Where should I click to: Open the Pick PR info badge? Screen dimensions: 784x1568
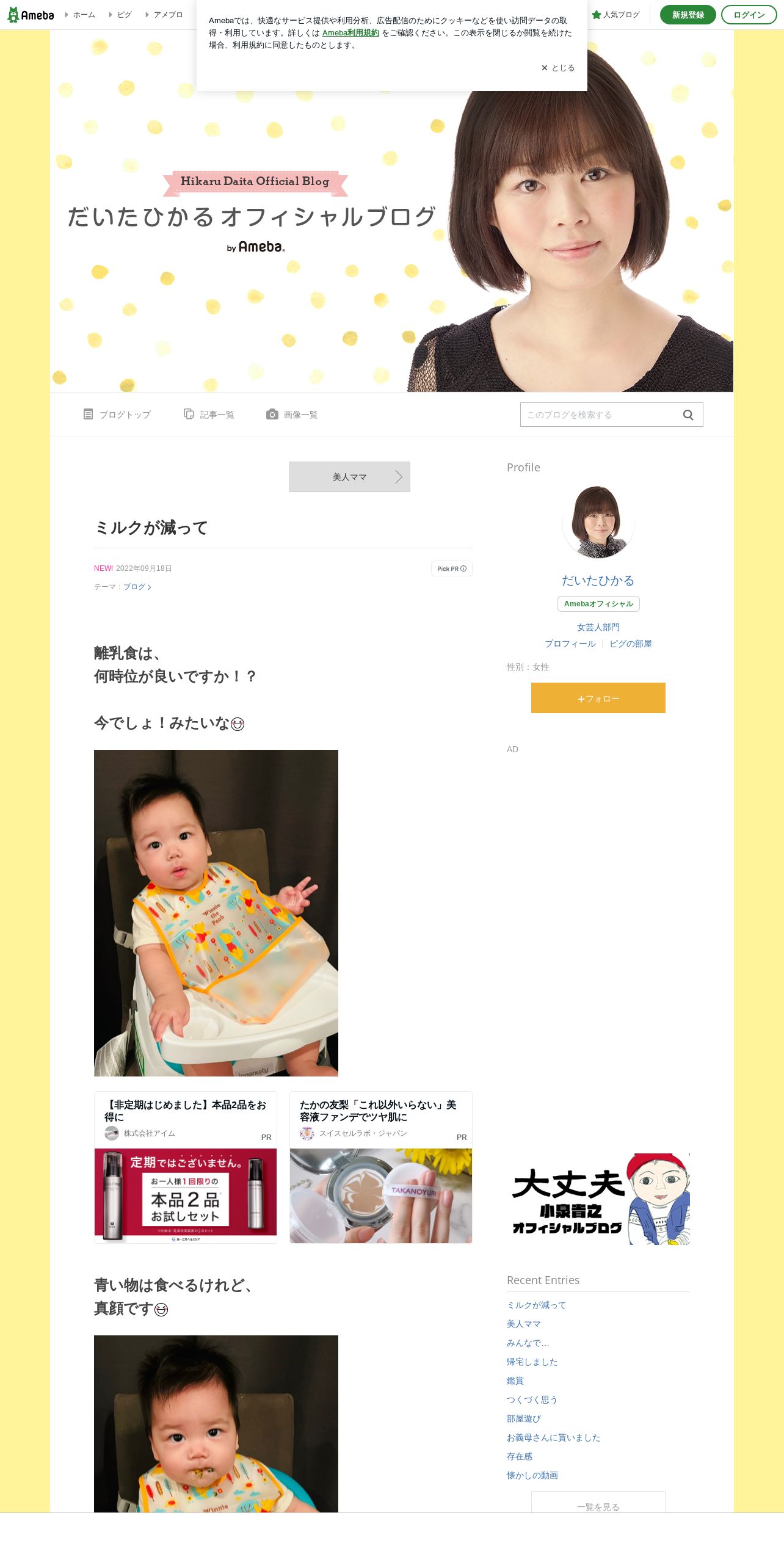[452, 568]
